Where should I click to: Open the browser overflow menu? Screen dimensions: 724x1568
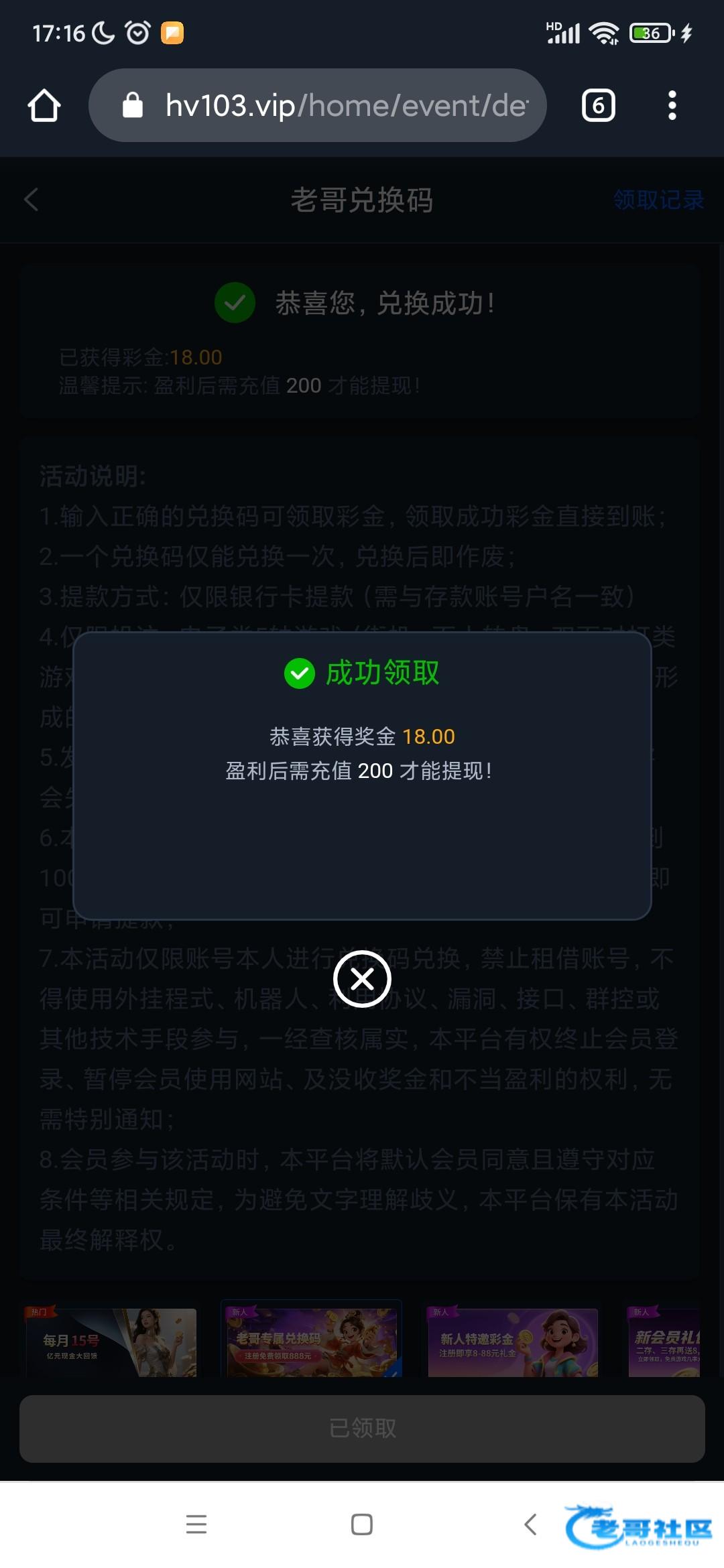click(x=672, y=106)
